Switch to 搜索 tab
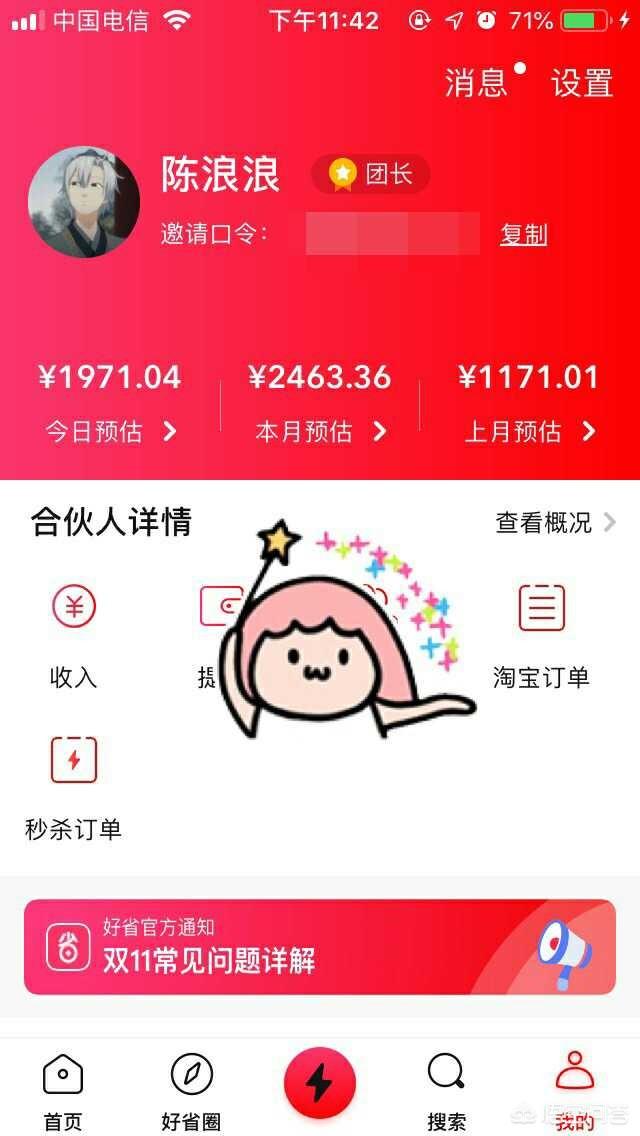640x1136 pixels. point(446,1092)
